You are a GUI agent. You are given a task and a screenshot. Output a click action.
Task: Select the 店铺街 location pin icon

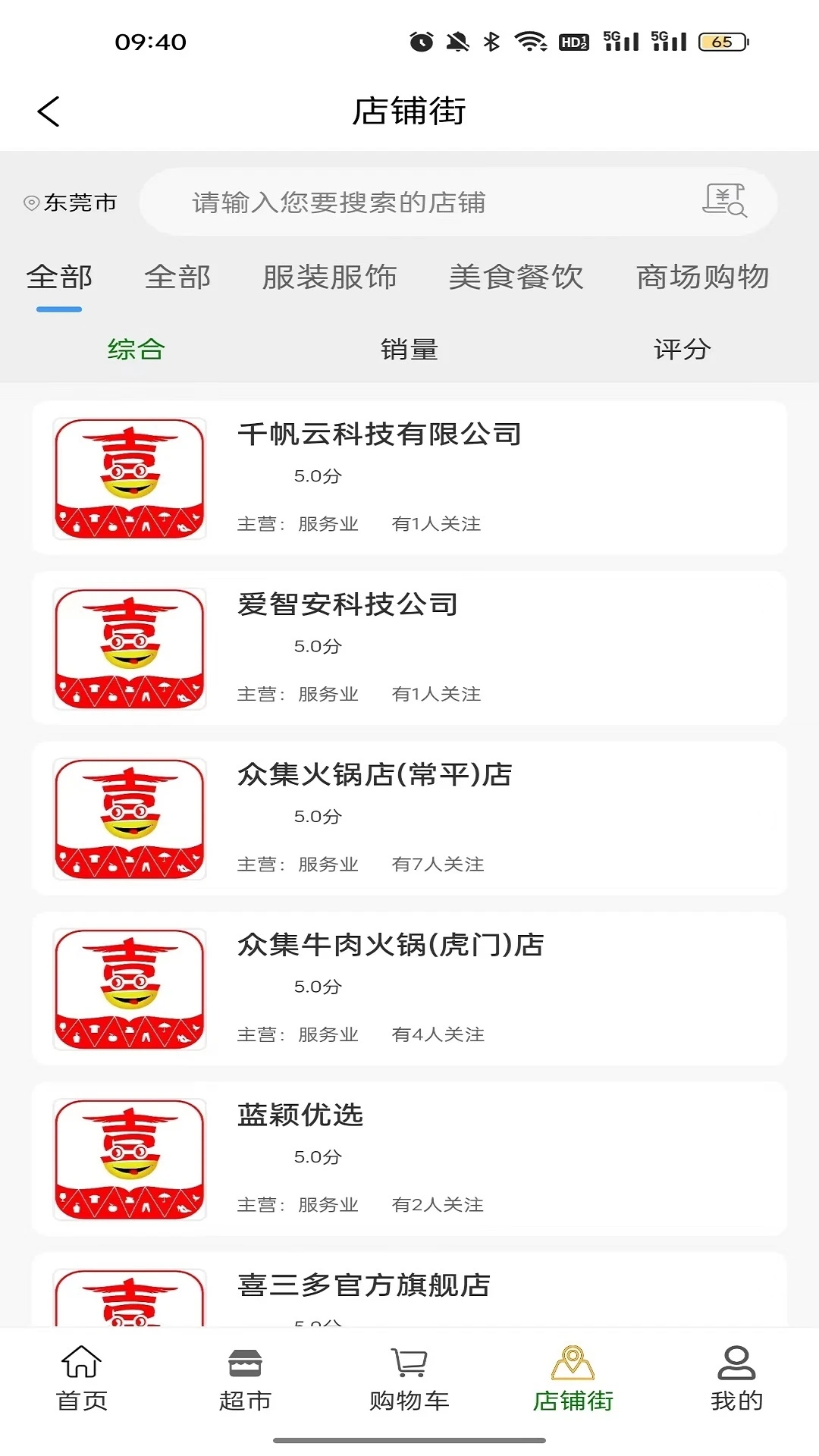[x=571, y=1361]
